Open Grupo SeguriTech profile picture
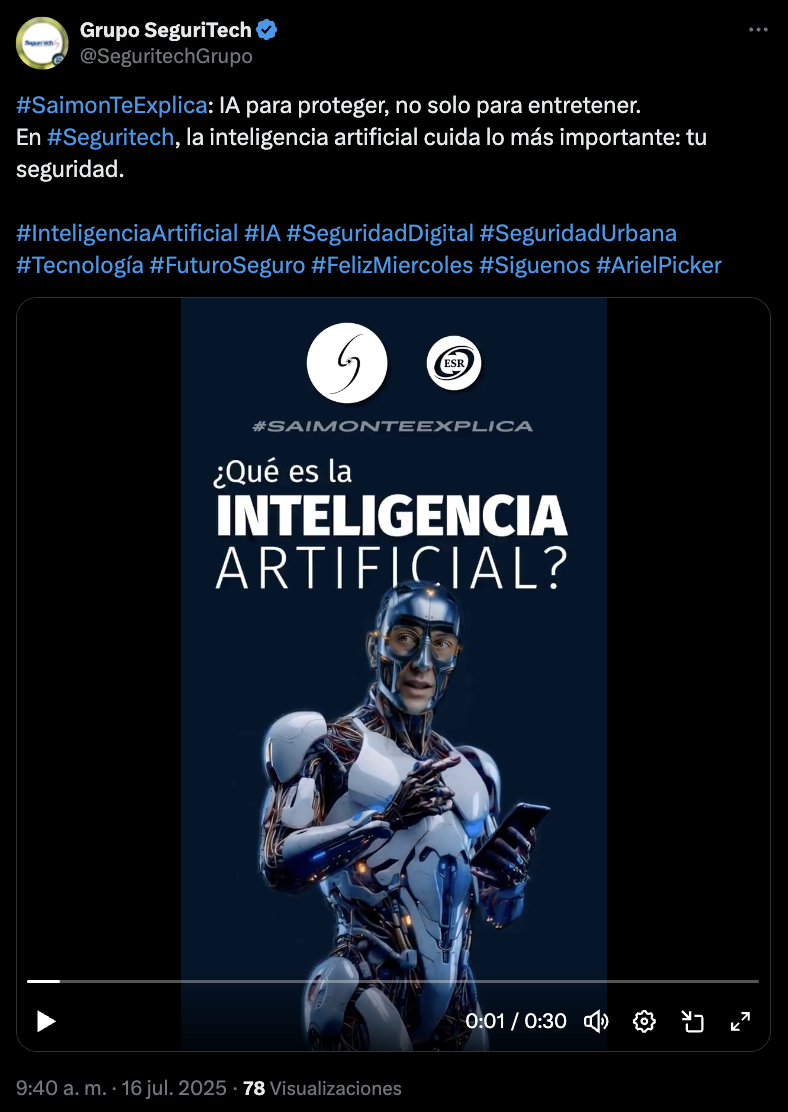Viewport: 788px width, 1112px height. (x=42, y=43)
